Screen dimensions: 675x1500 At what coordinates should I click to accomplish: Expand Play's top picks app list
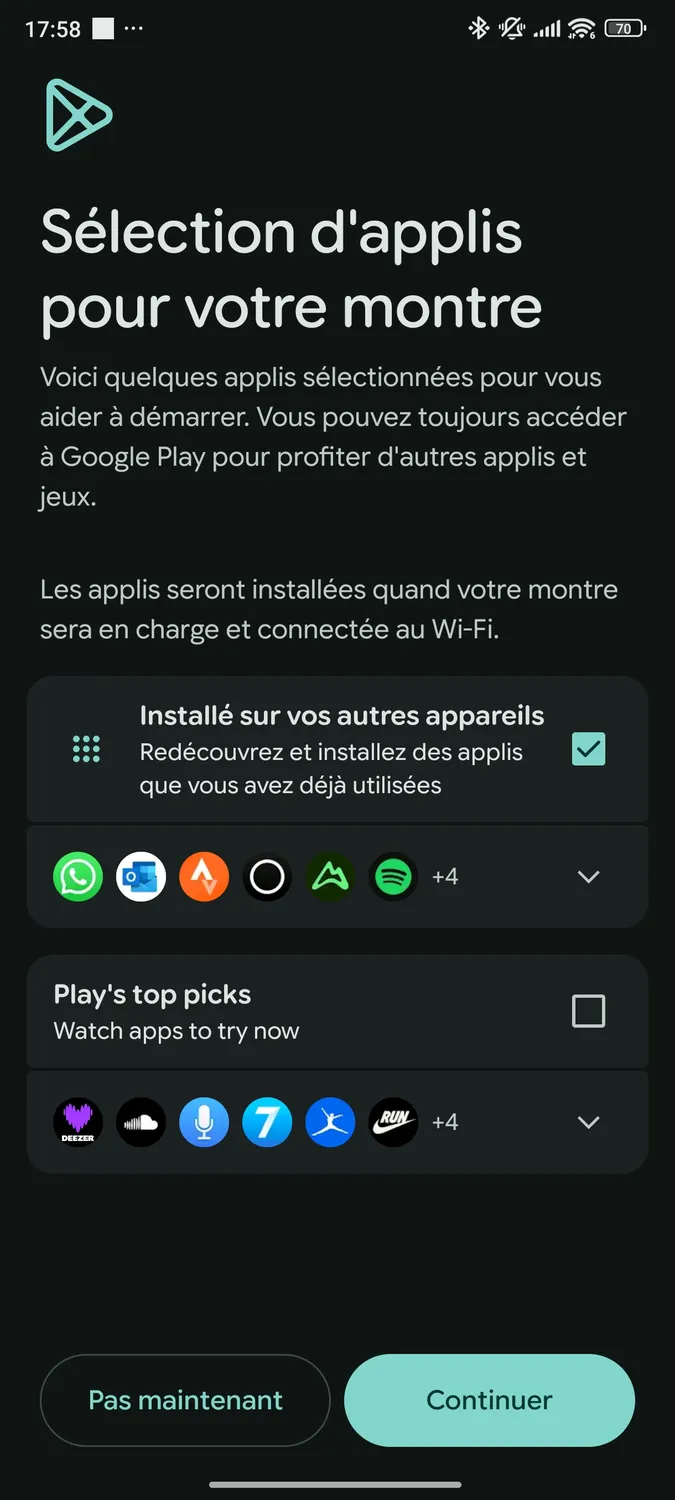point(588,1122)
